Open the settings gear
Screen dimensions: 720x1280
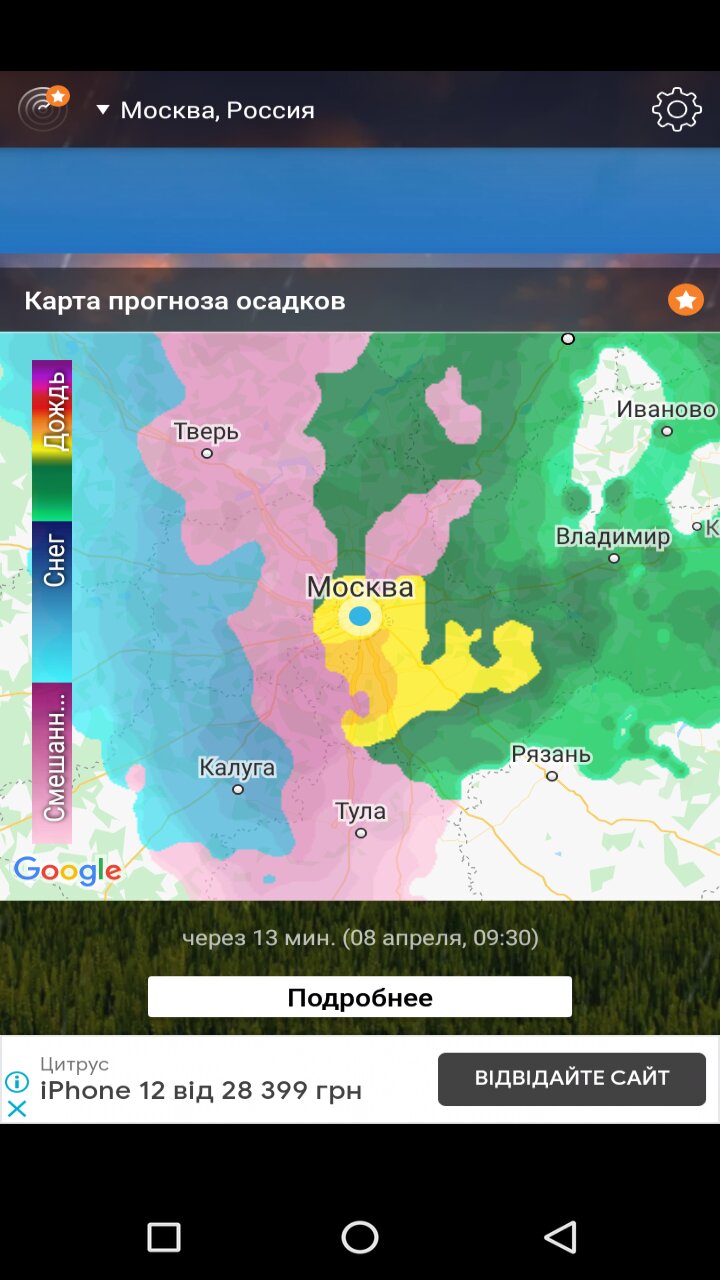[x=677, y=109]
